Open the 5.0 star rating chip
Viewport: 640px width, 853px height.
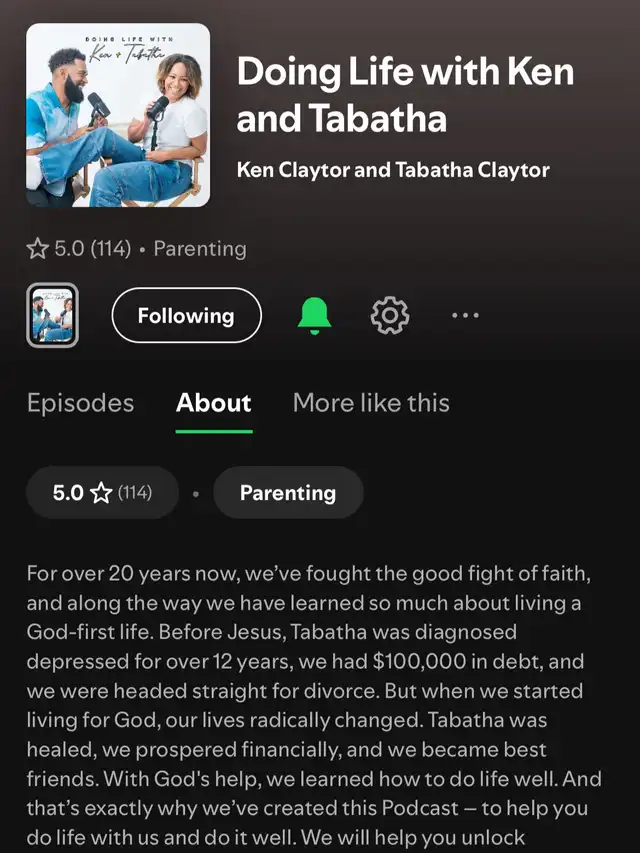pyautogui.click(x=102, y=493)
